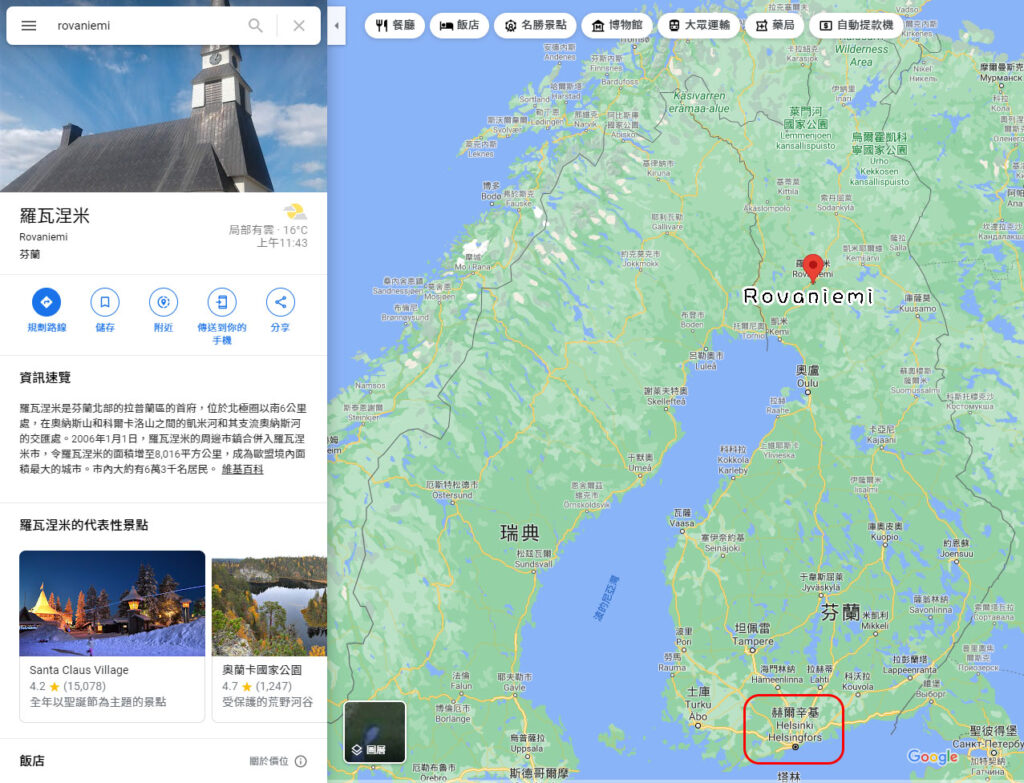Select the 飯店 category chip
Screen dimensions: 1024x783
click(459, 25)
